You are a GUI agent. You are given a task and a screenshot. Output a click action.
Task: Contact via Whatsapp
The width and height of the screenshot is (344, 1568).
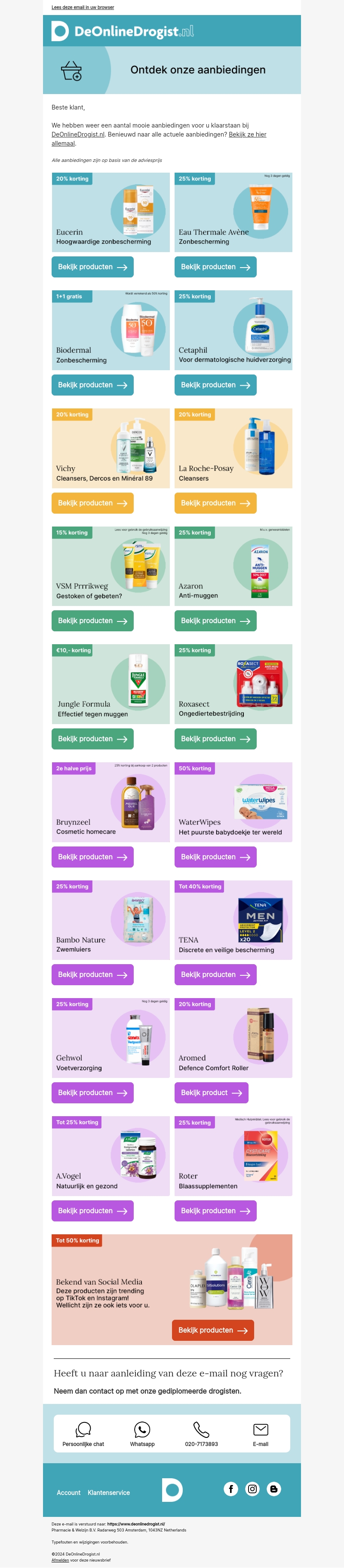click(142, 1434)
